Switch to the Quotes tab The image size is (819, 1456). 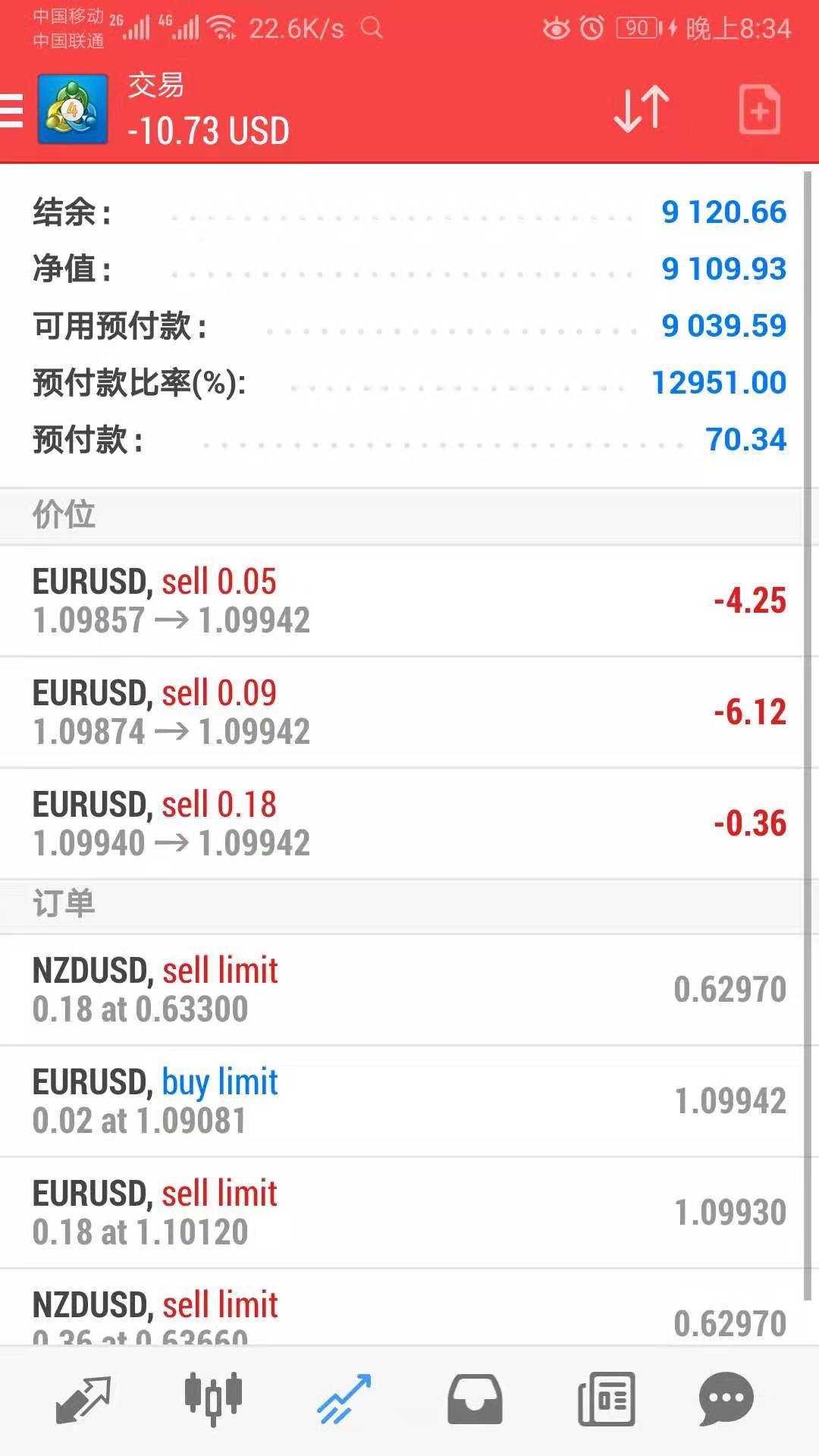(x=83, y=1399)
